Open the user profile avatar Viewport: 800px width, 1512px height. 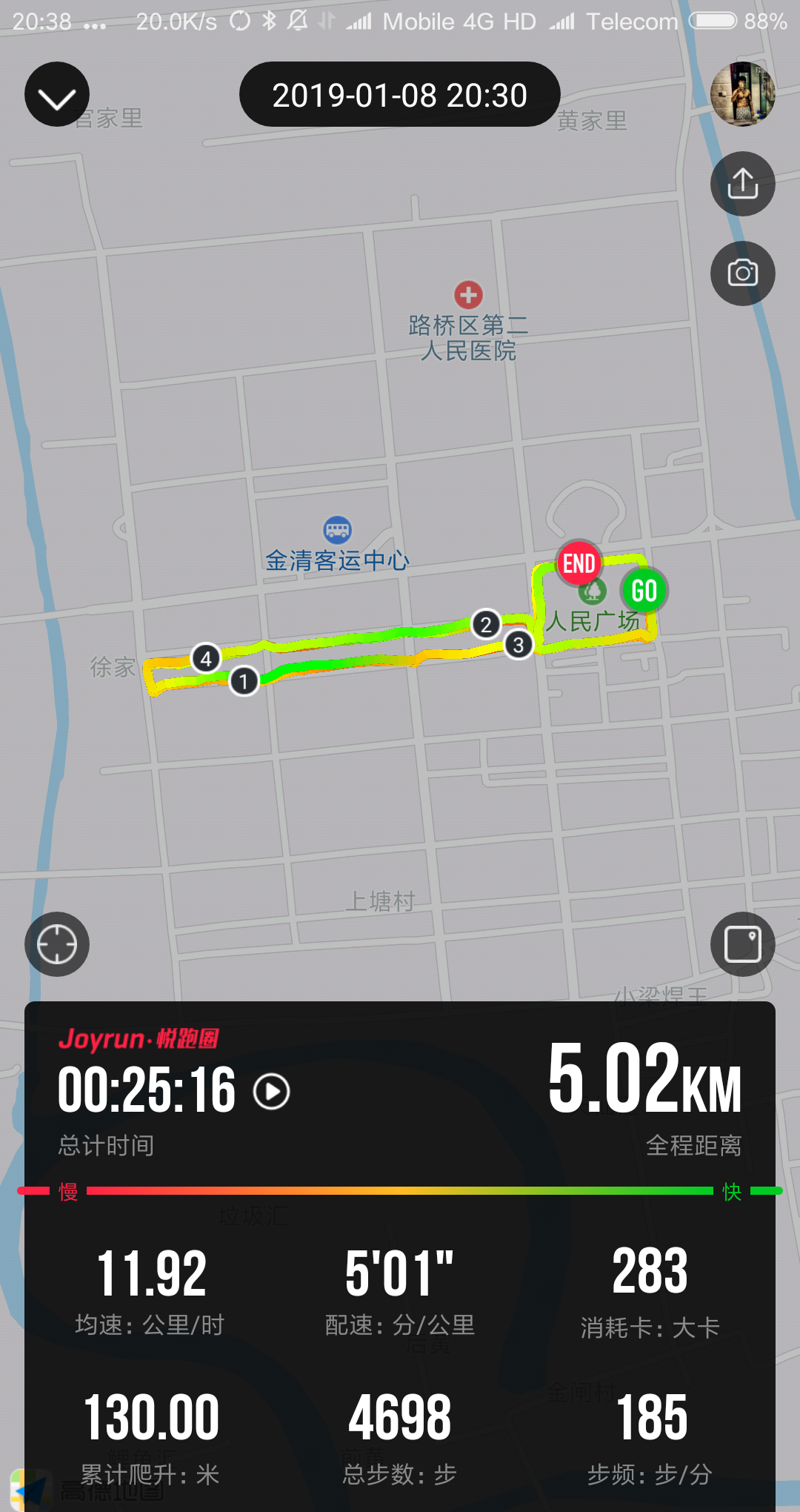(x=743, y=95)
